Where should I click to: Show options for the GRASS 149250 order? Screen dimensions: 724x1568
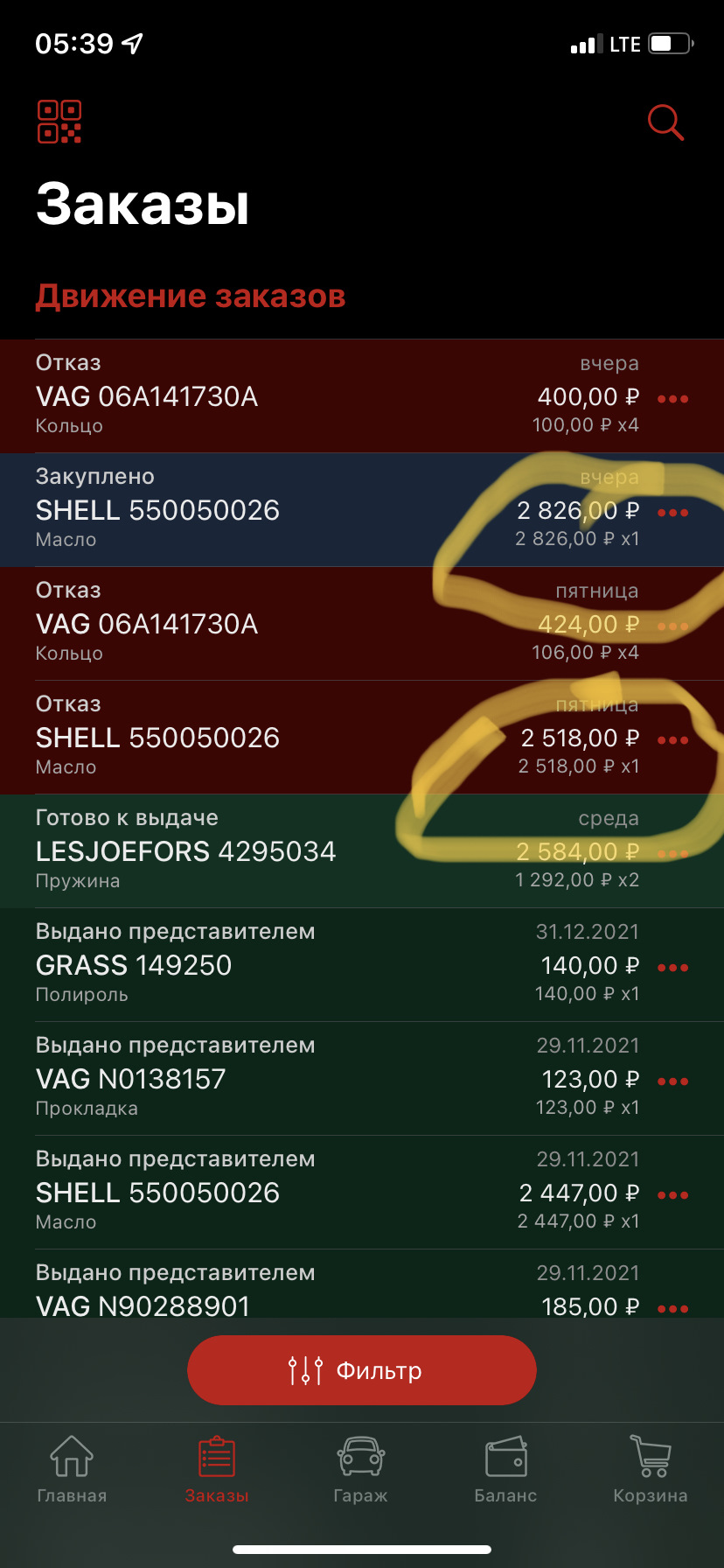672,968
